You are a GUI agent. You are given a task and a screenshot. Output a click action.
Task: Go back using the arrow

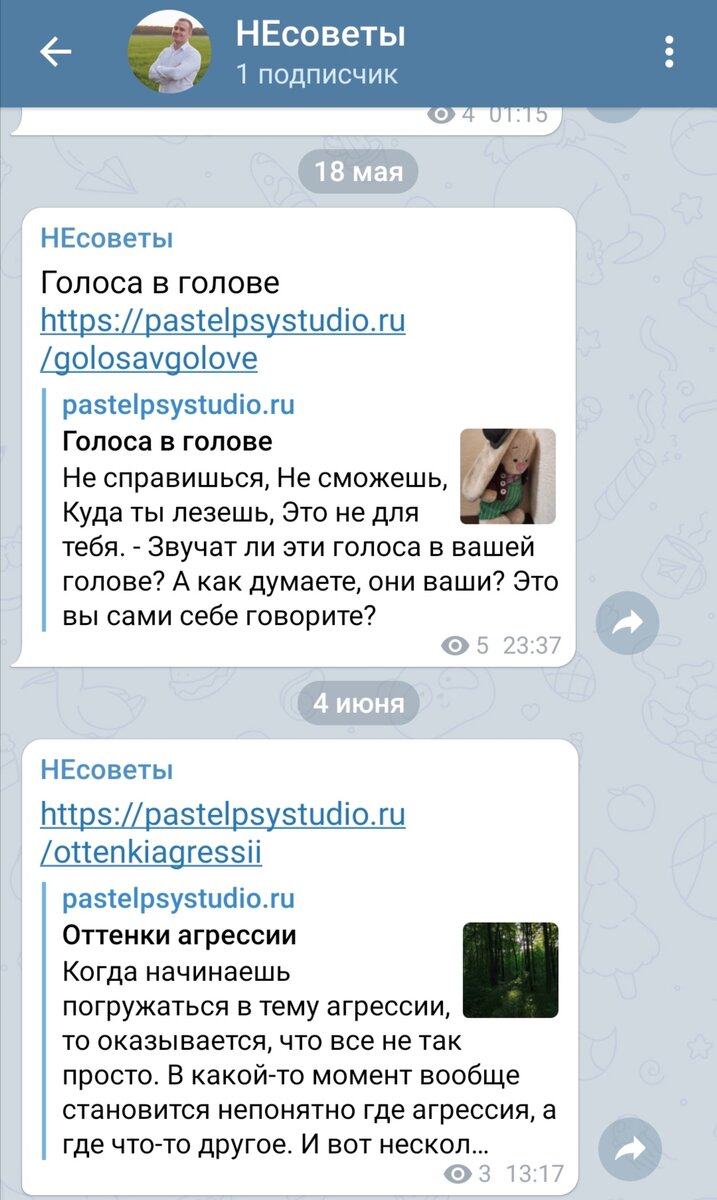[x=55, y=52]
